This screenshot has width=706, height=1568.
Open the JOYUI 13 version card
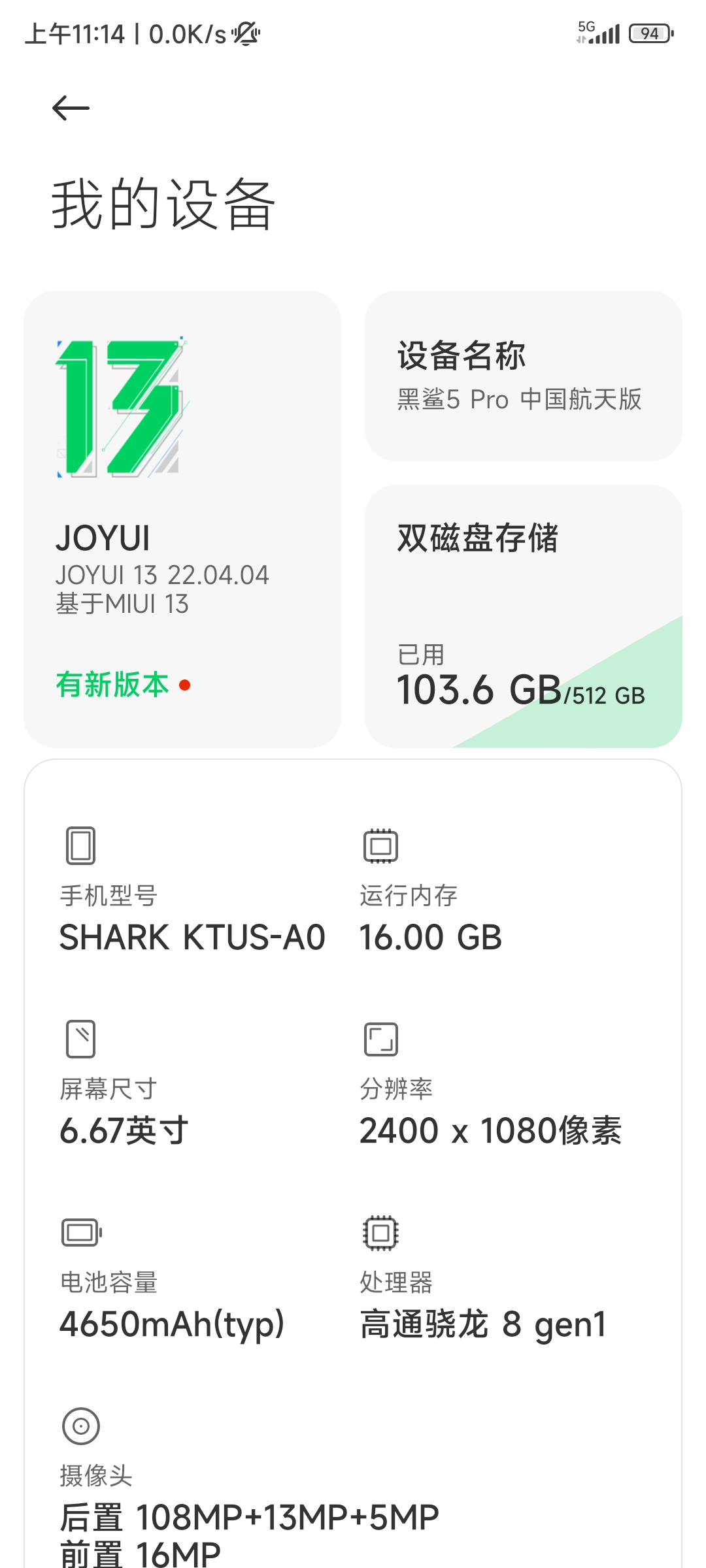(x=182, y=519)
